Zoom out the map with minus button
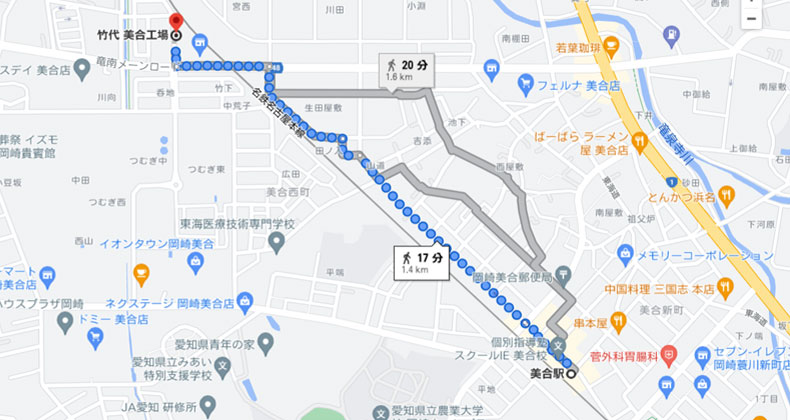Screen dimensions: 790x420 pyautogui.click(x=751, y=18)
